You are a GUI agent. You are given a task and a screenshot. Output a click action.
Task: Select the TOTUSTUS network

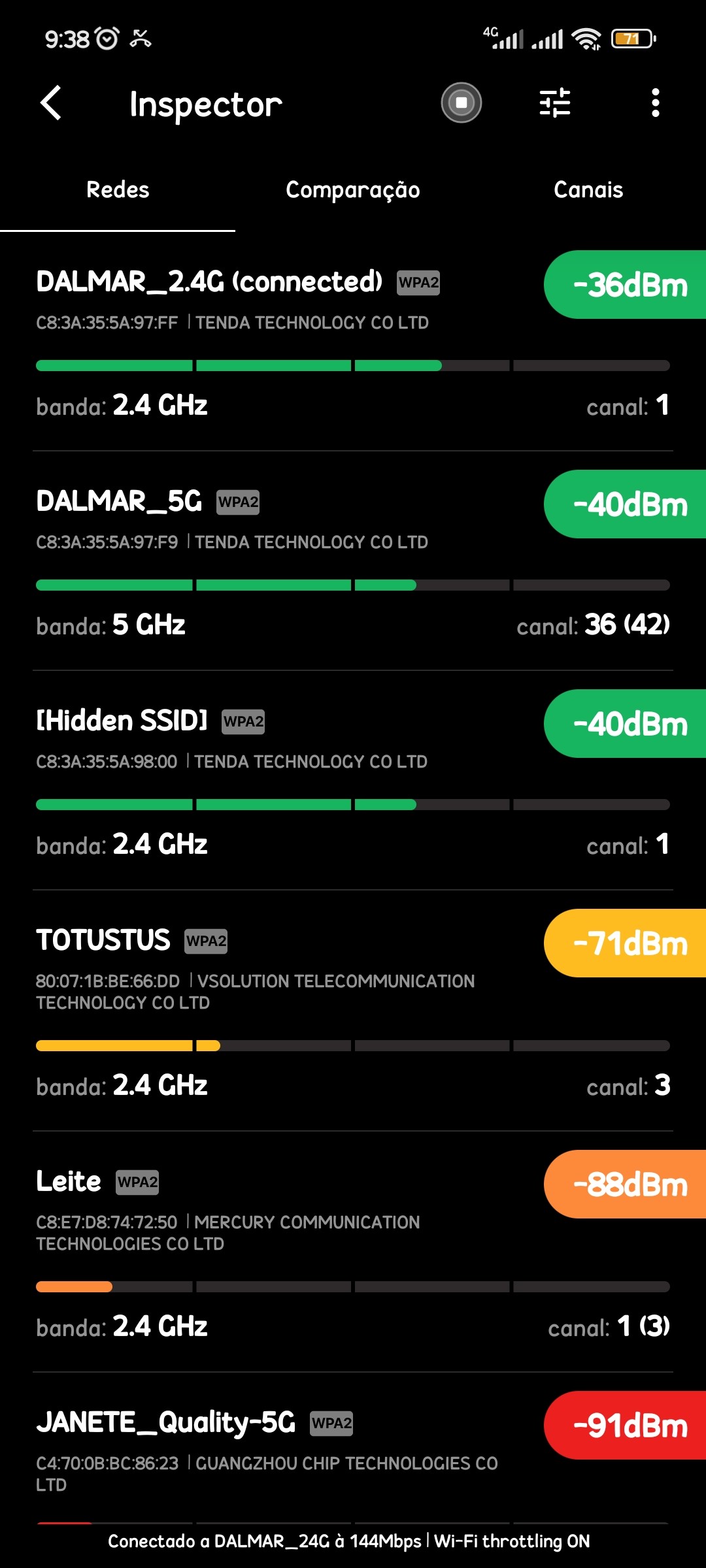tap(103, 941)
